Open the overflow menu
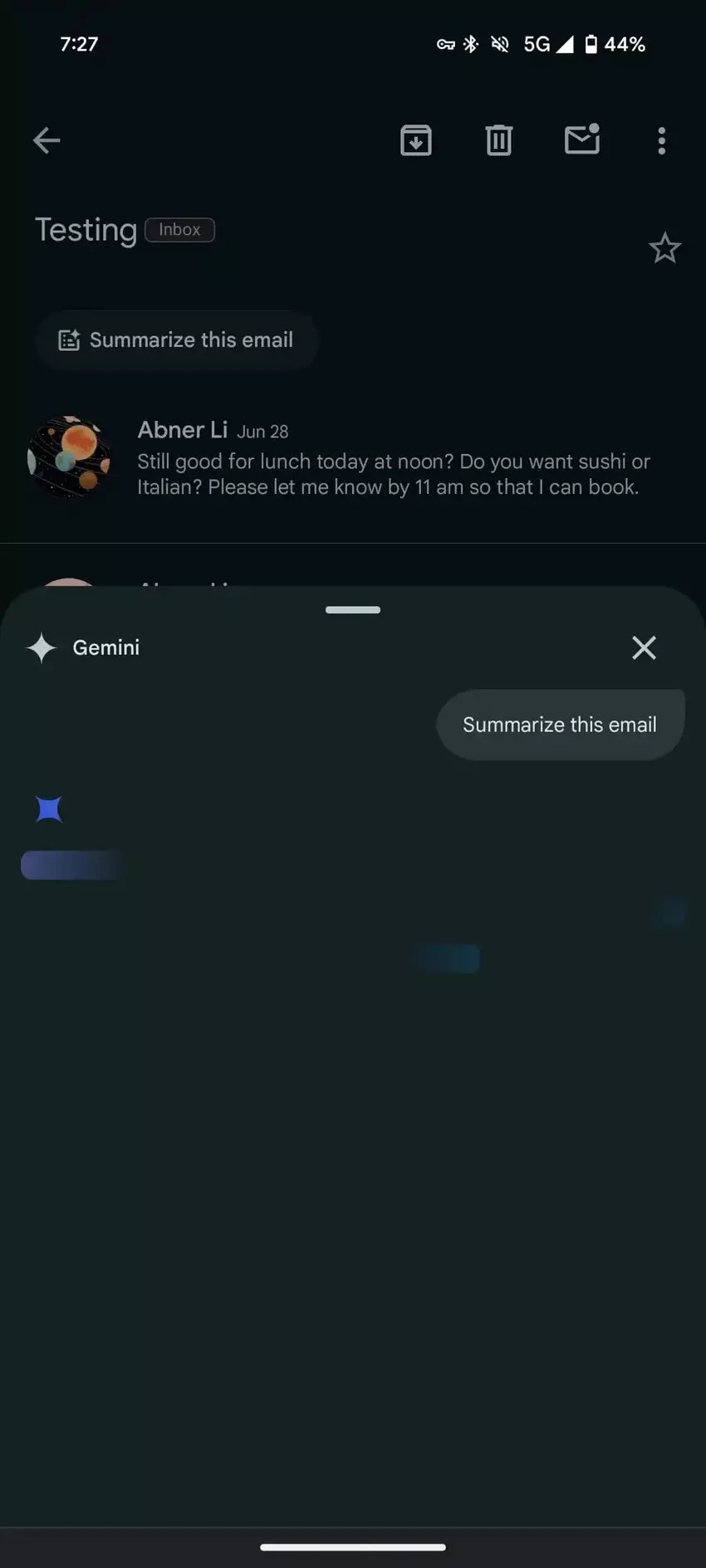 point(661,140)
